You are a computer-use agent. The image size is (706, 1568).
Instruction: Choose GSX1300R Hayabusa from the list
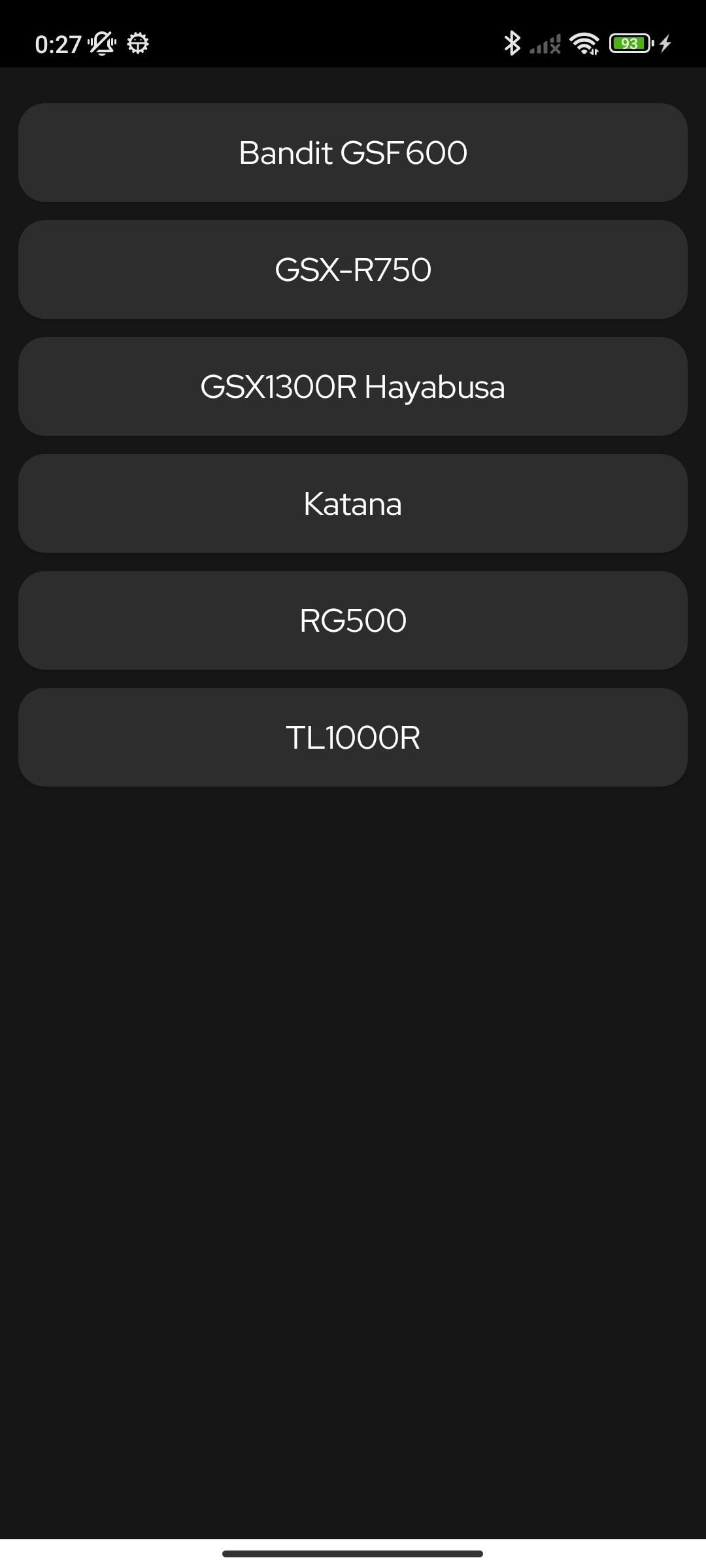coord(353,386)
